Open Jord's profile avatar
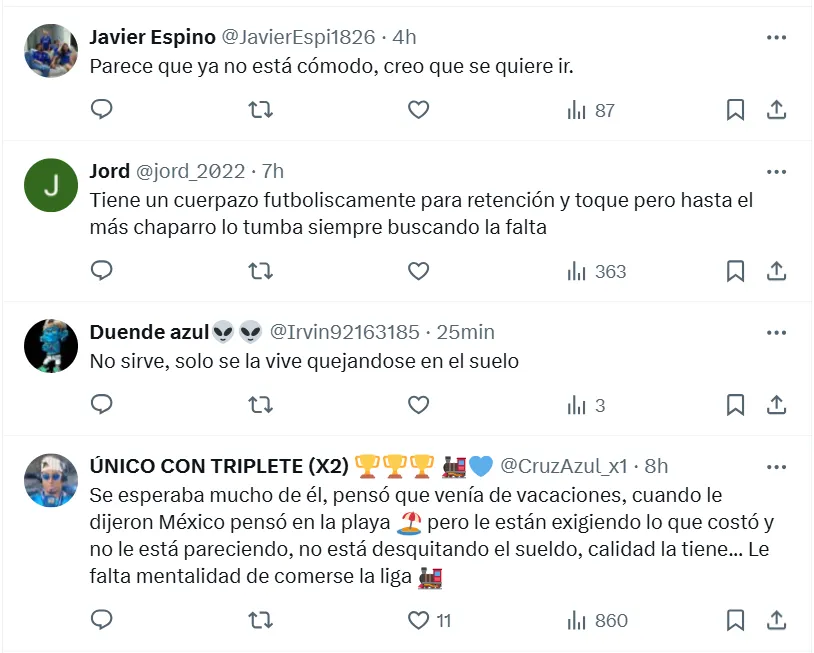The height and width of the screenshot is (653, 814). (x=50, y=185)
